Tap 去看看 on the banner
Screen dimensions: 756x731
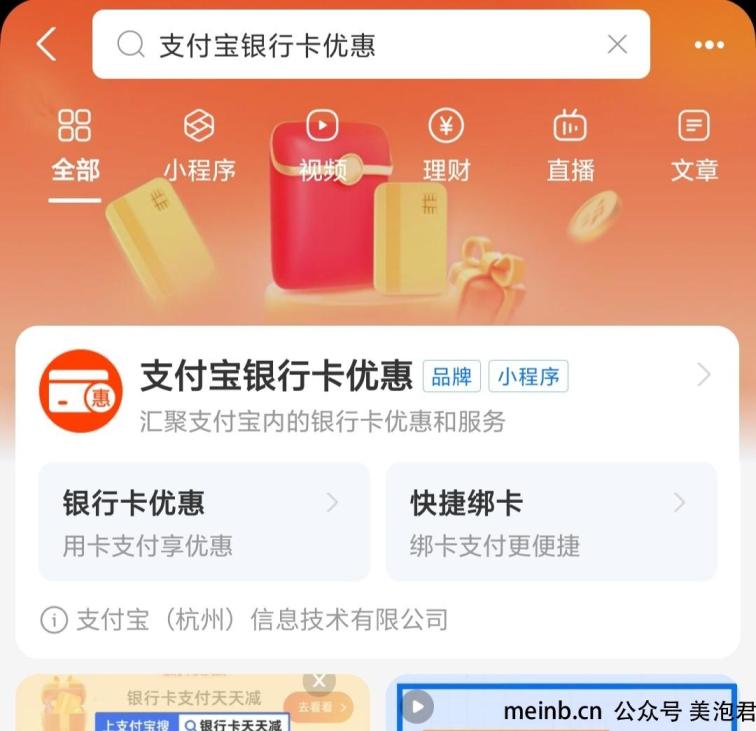tap(318, 708)
